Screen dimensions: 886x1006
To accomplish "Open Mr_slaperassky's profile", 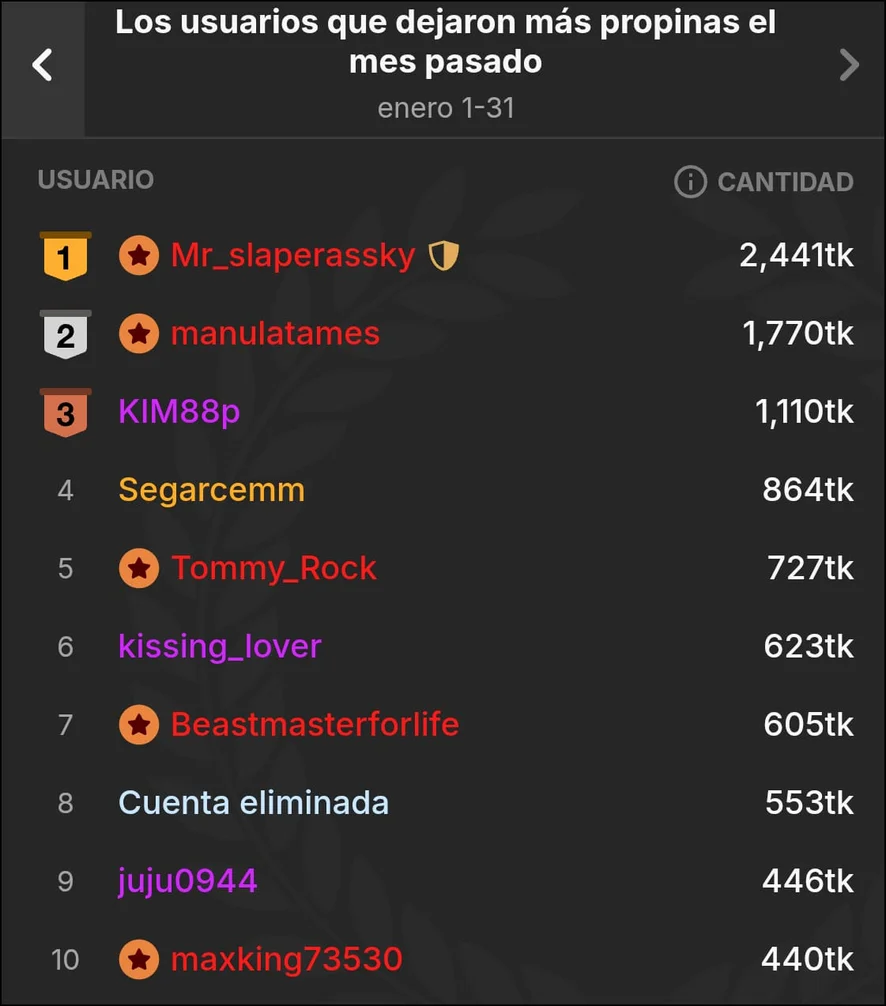I will pos(292,256).
